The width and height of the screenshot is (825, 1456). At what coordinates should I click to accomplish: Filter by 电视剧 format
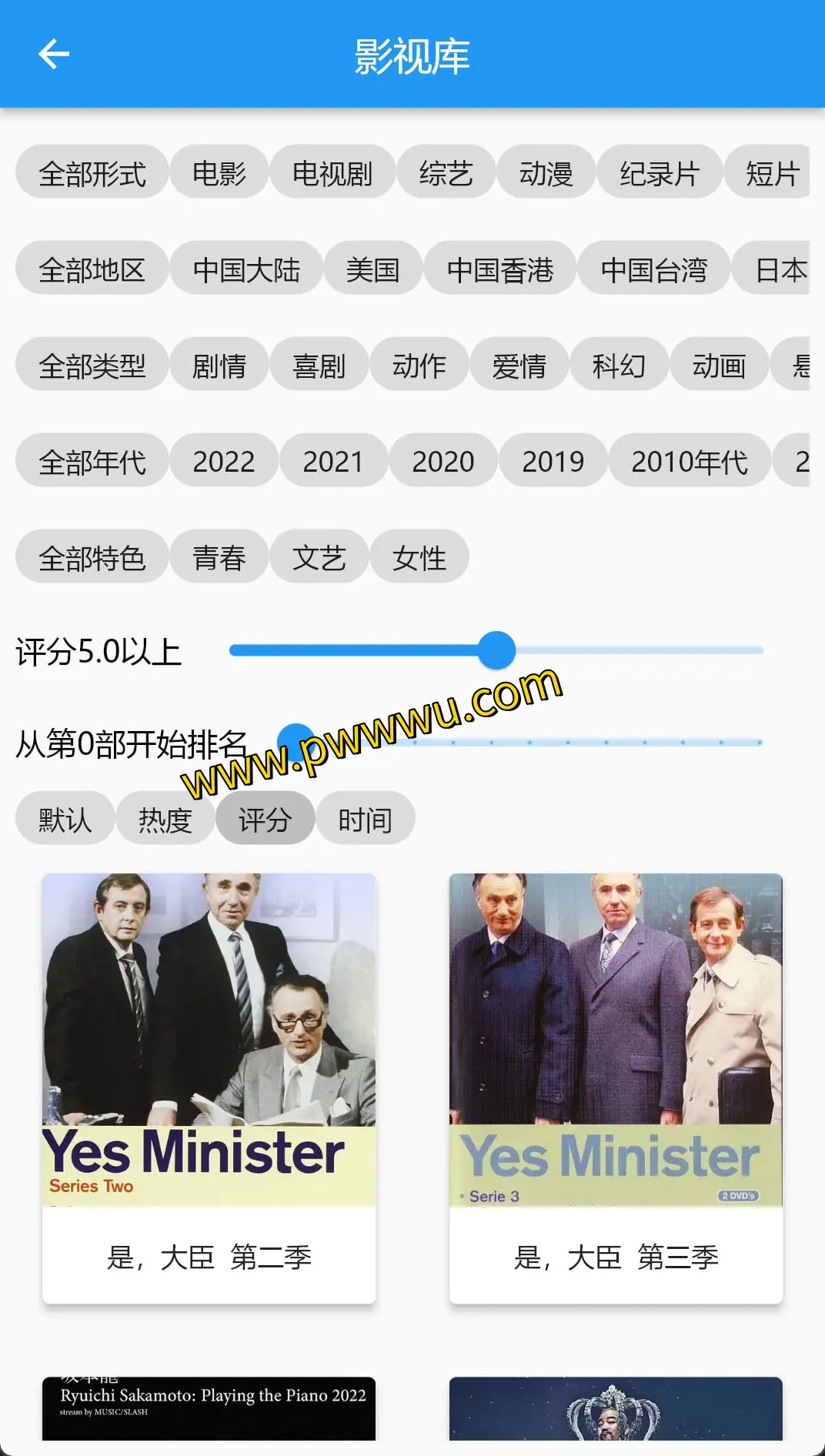332,173
